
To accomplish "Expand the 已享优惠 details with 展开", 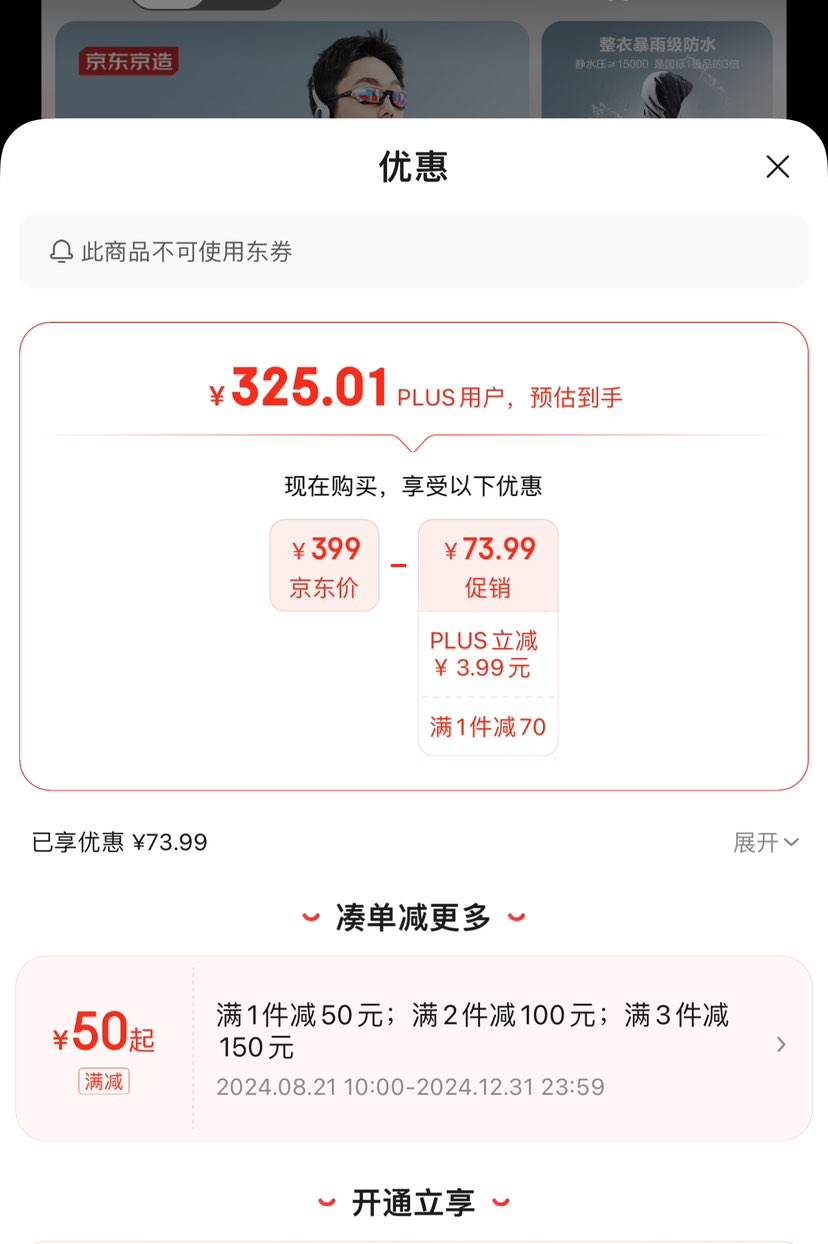I will pyautogui.click(x=765, y=843).
